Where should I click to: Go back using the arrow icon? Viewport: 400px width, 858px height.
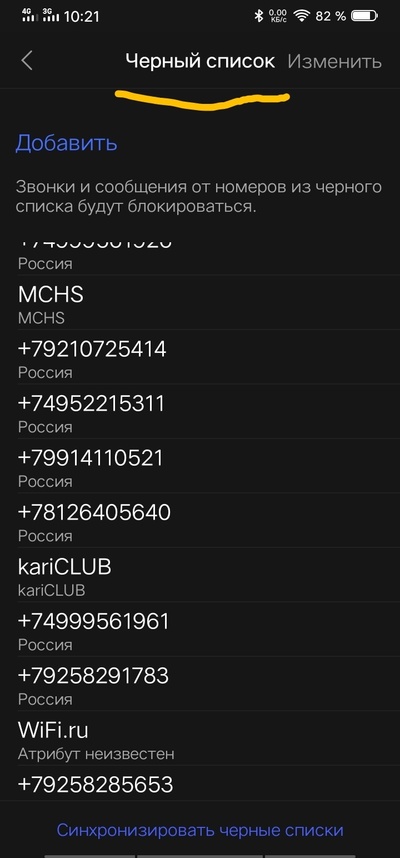[x=27, y=61]
